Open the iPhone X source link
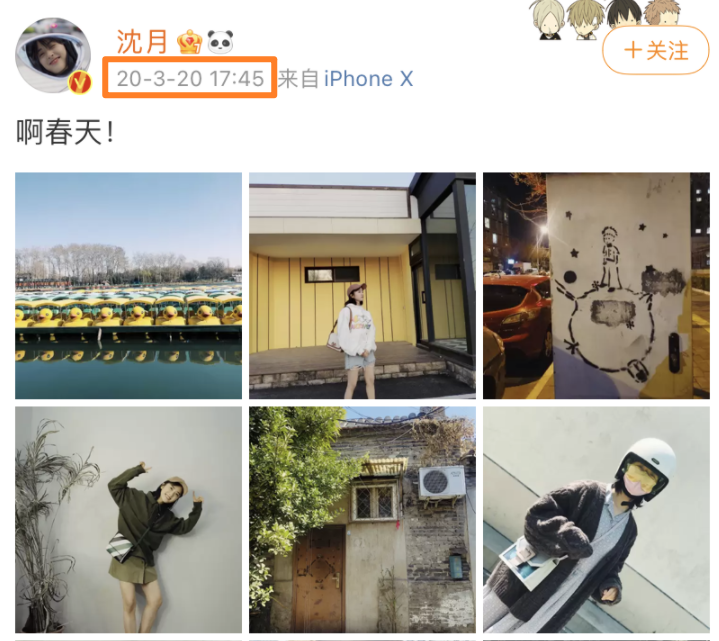The width and height of the screenshot is (719, 641). tap(368, 79)
